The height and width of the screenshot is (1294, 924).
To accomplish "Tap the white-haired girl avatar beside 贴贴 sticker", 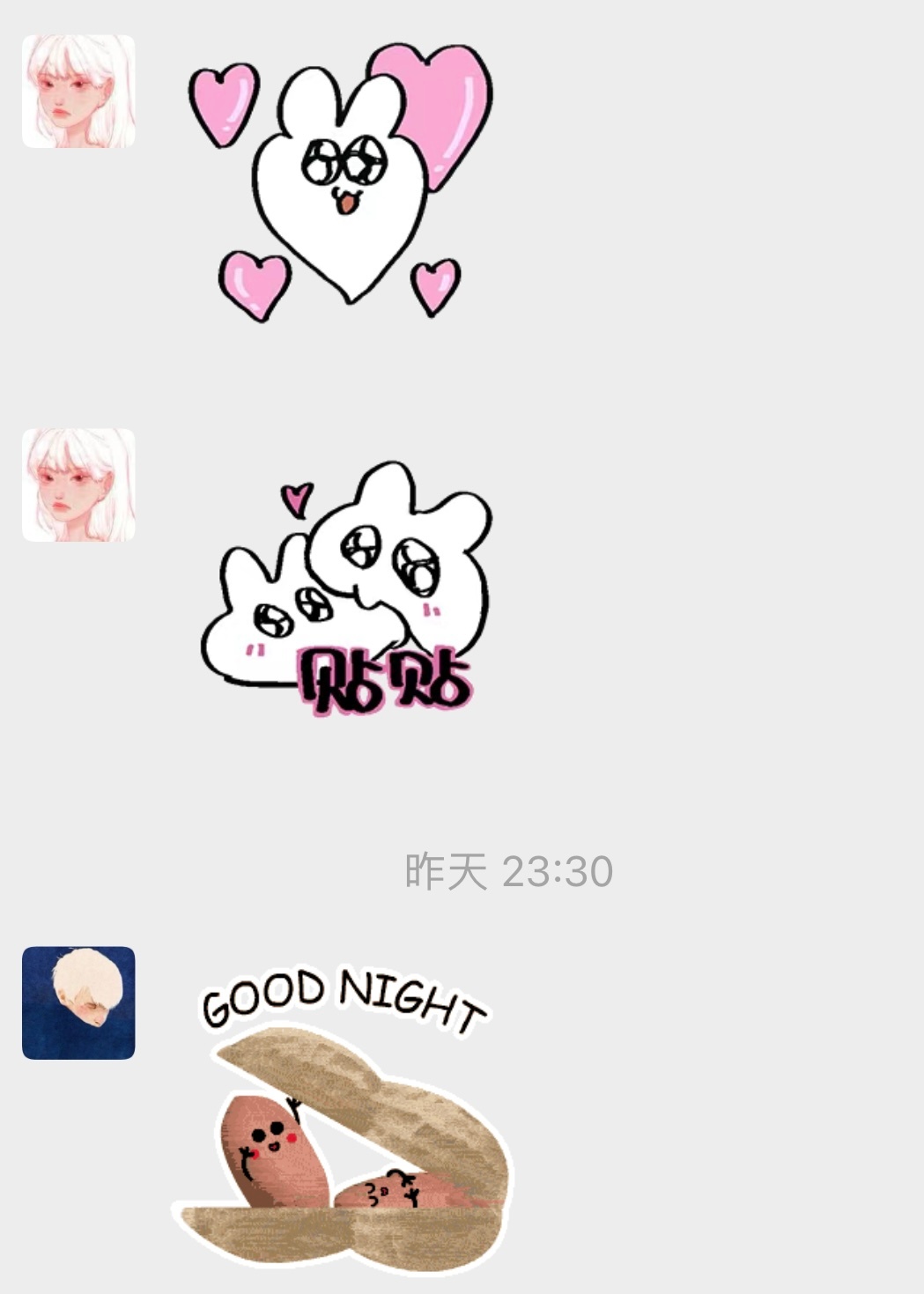I will (78, 484).
